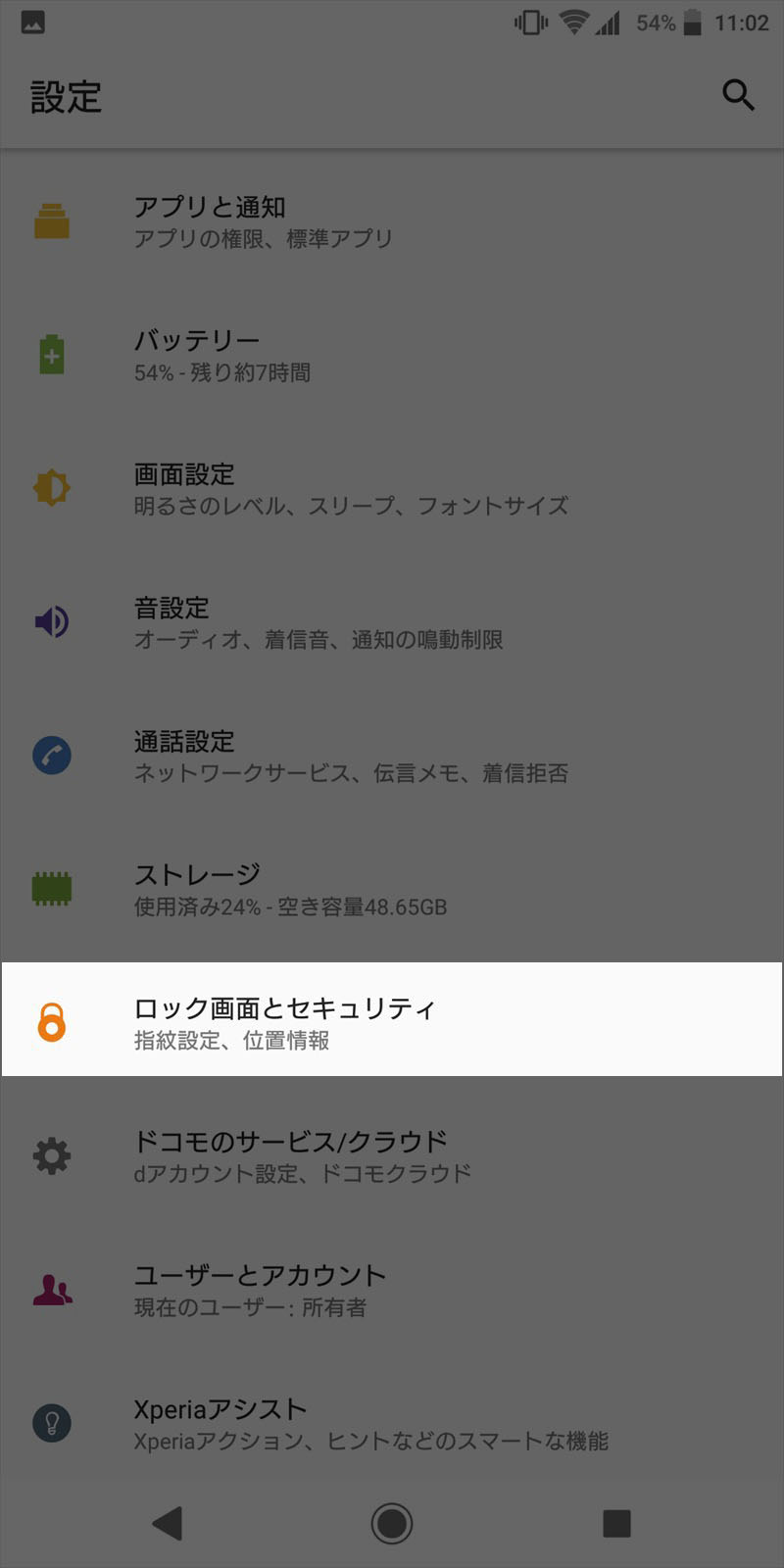
Task: Open アプリと通知 settings
Action: point(392,221)
